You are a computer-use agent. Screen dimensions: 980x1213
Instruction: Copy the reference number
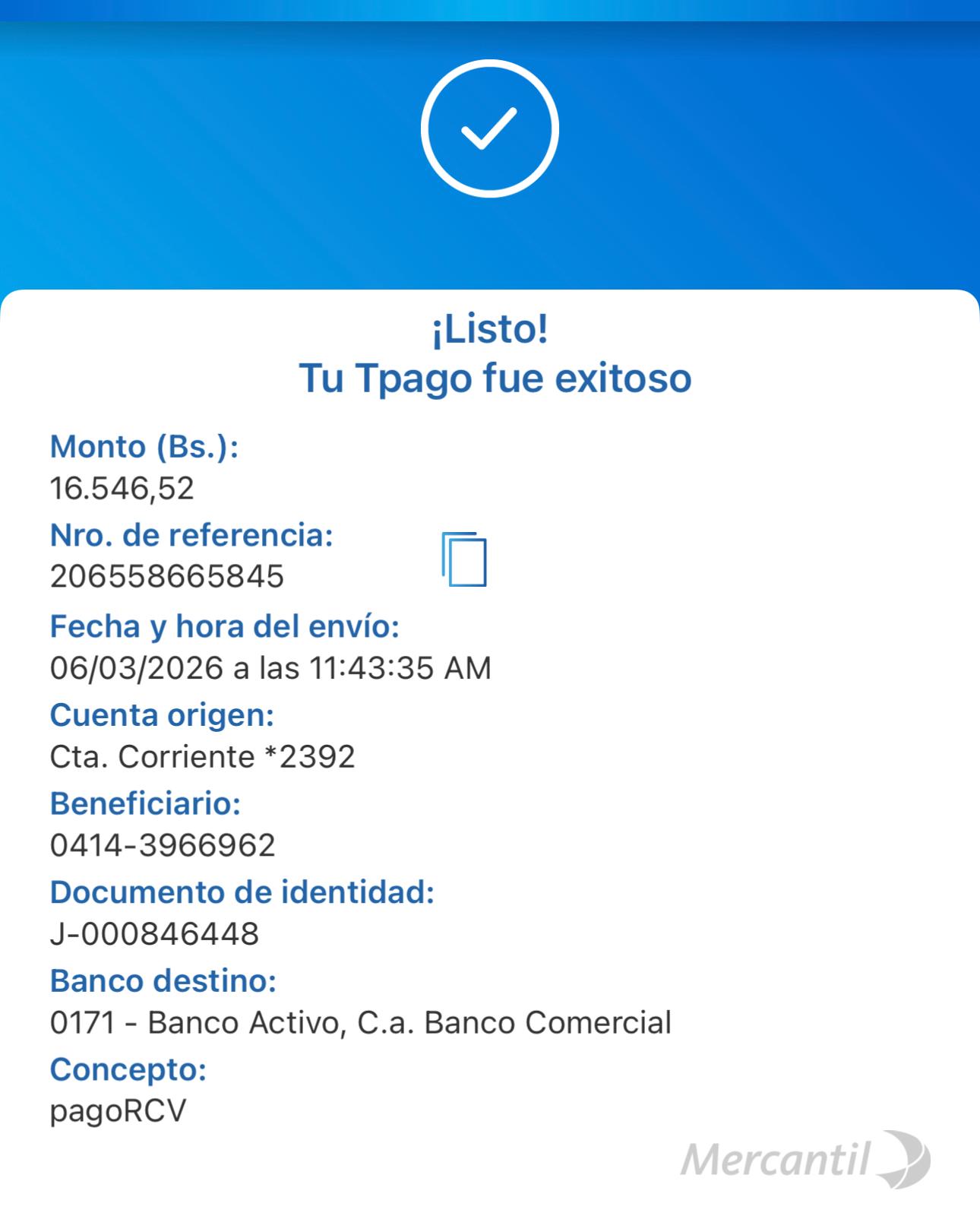[464, 560]
